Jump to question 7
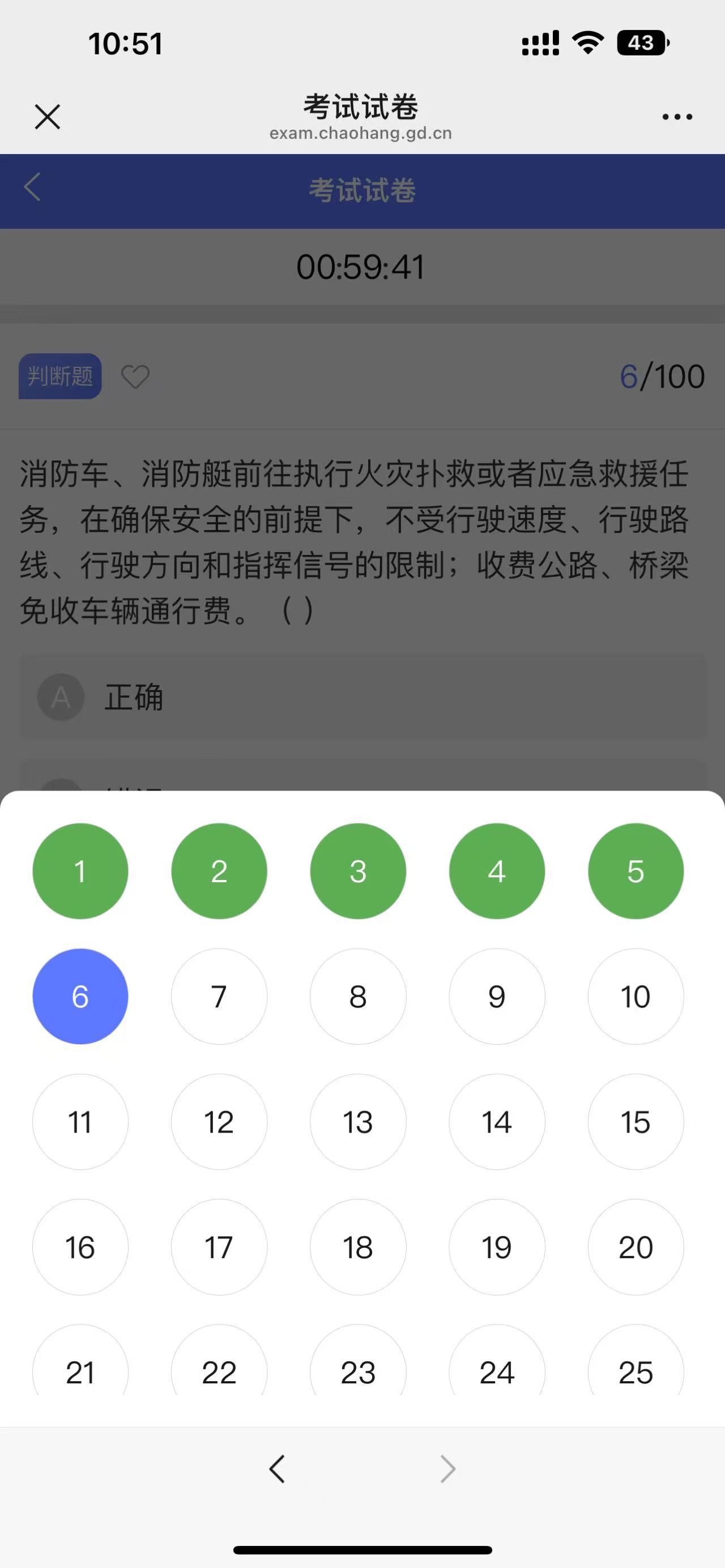Screen dimensions: 725x1568 (219, 997)
